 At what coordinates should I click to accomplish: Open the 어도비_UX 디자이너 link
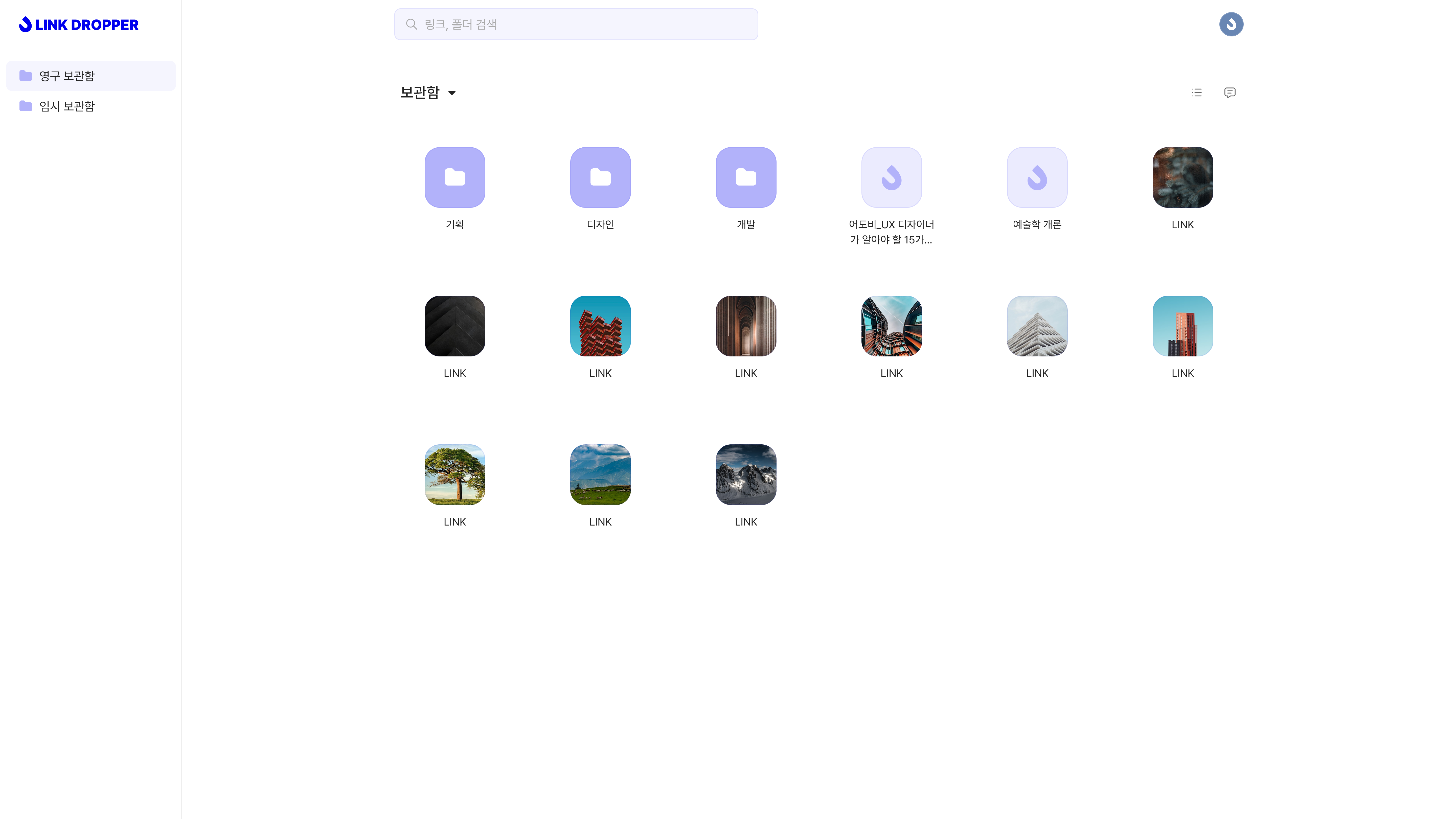tap(891, 177)
